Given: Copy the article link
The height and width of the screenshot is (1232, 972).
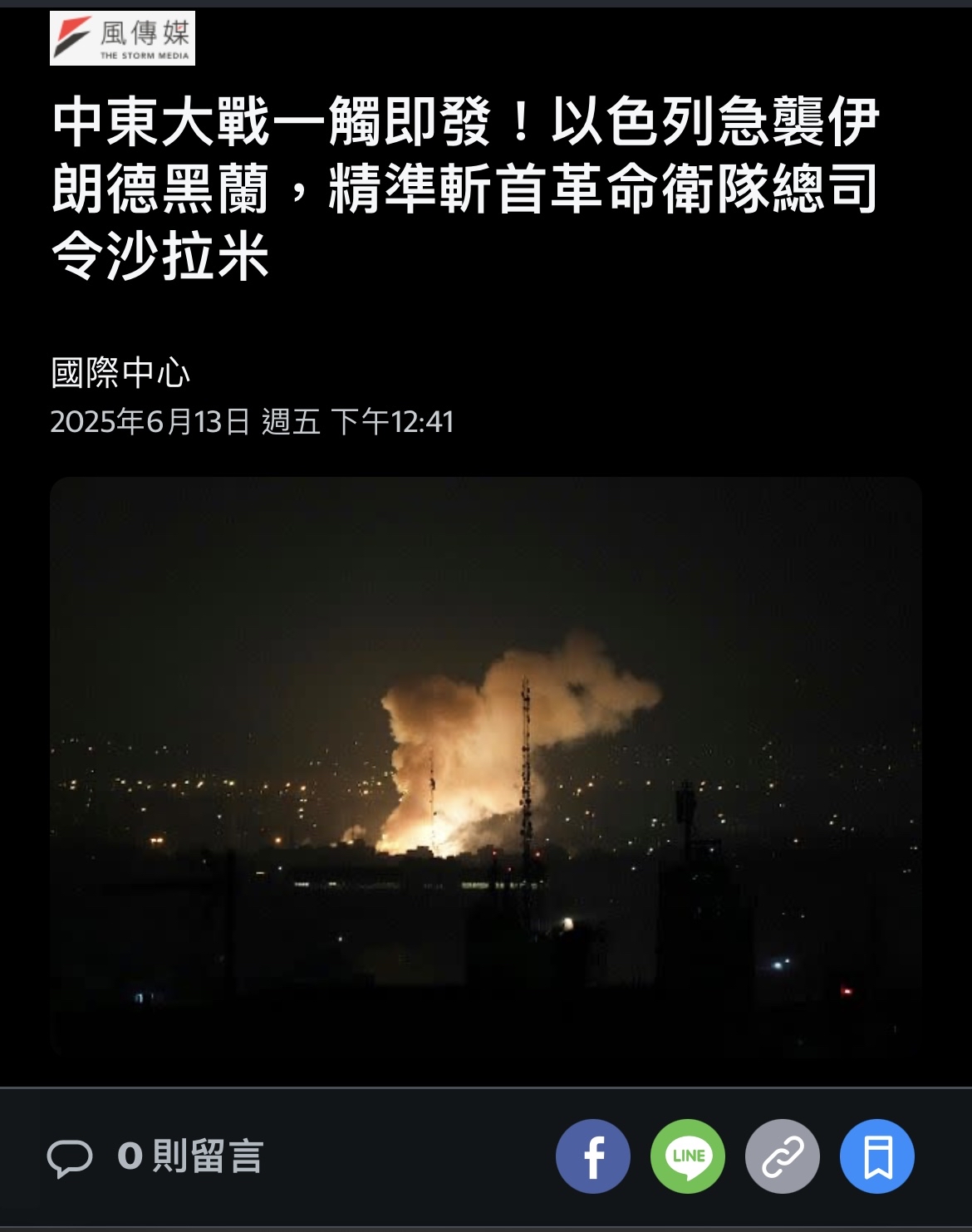Looking at the screenshot, I should (783, 1156).
